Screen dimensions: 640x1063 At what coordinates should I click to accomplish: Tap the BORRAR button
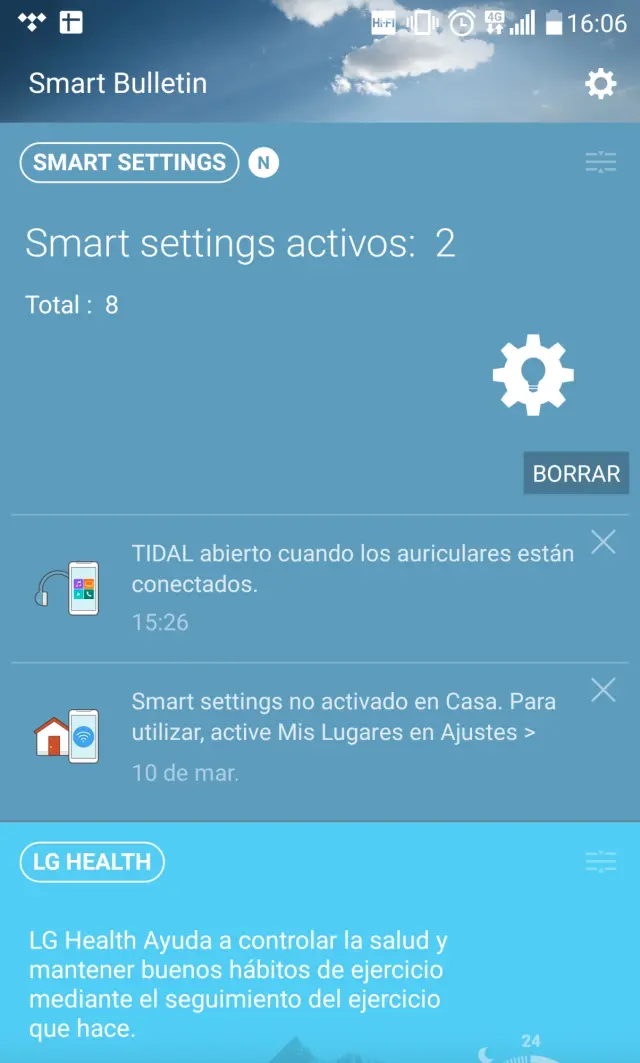(x=576, y=473)
